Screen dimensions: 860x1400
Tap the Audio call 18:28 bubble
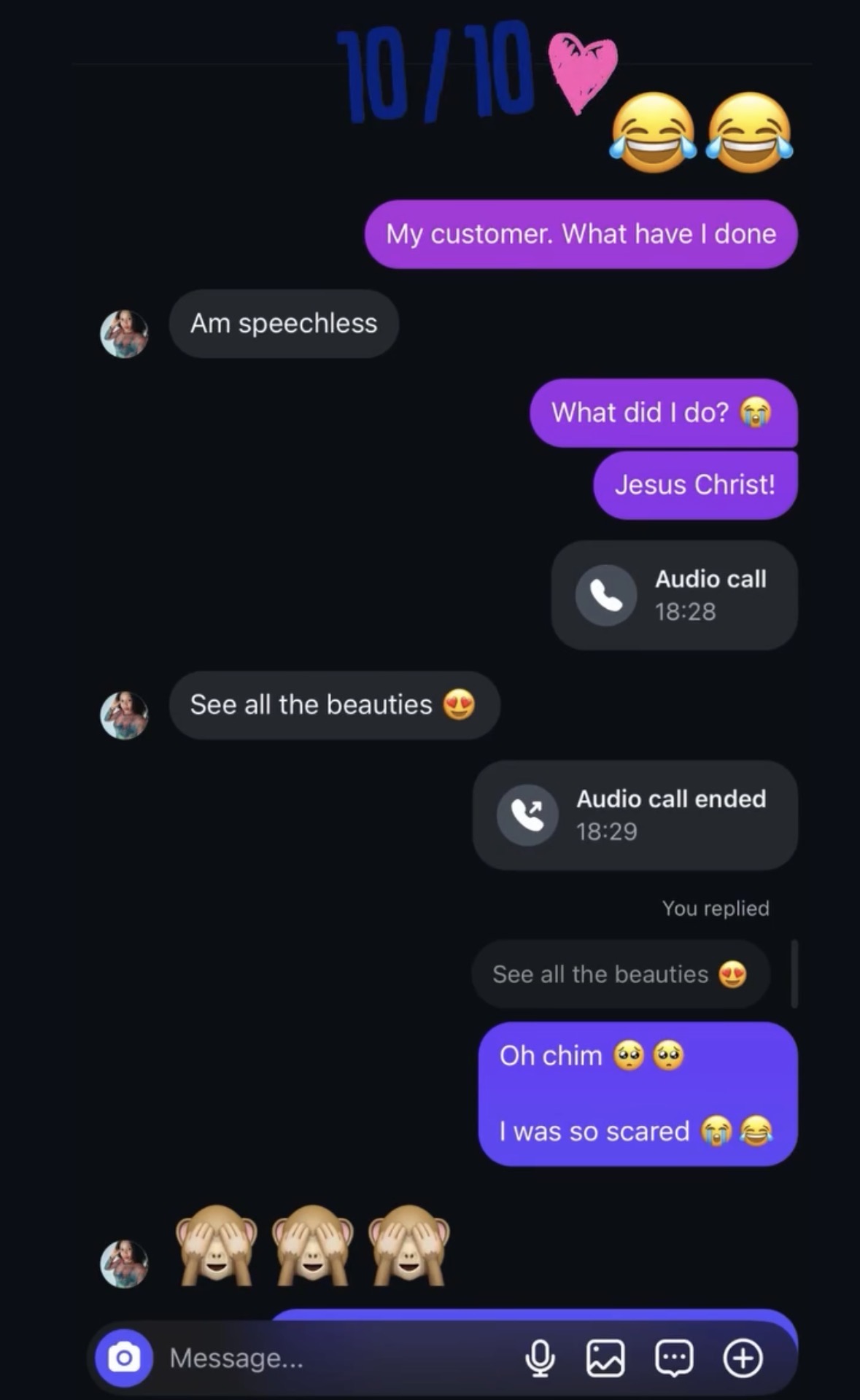coord(674,595)
